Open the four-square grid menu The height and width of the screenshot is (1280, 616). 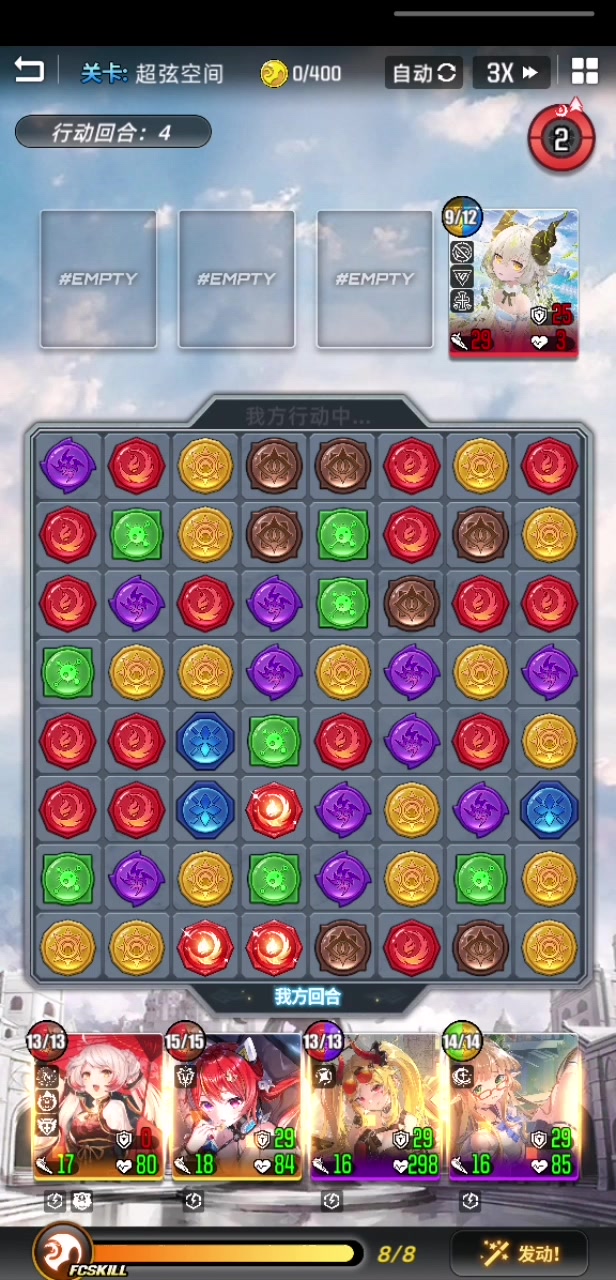584,72
